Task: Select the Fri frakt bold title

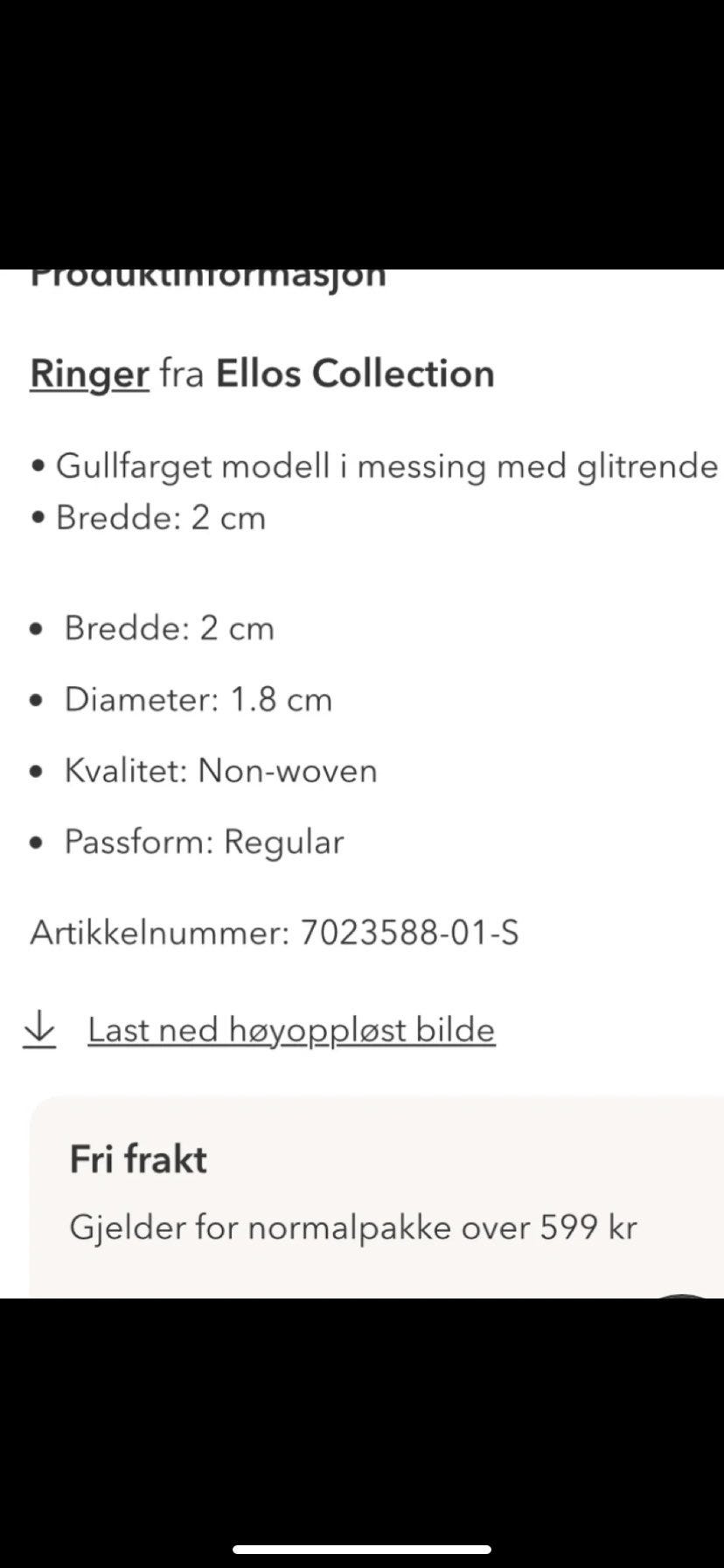Action: tap(137, 1158)
